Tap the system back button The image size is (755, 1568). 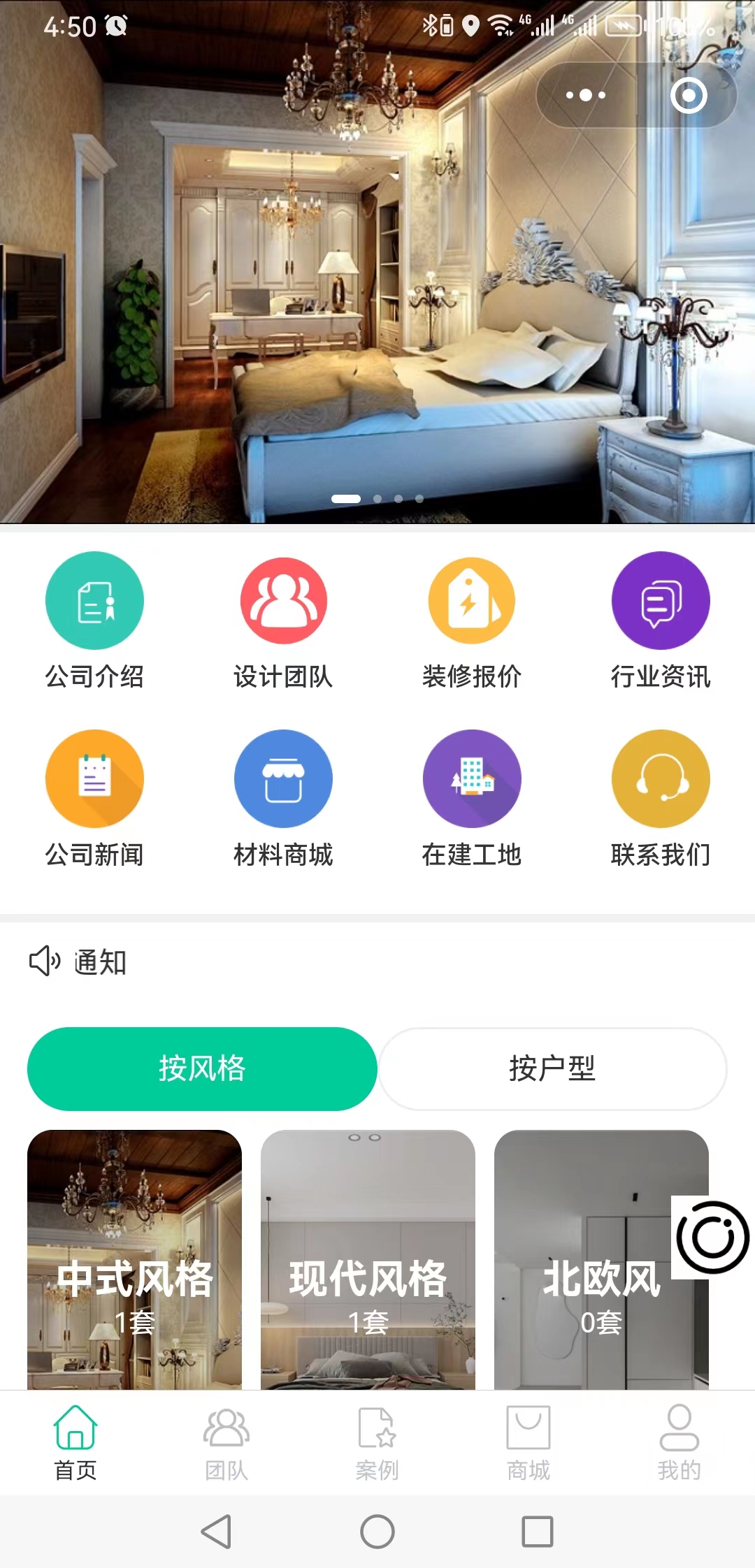[x=216, y=1532]
